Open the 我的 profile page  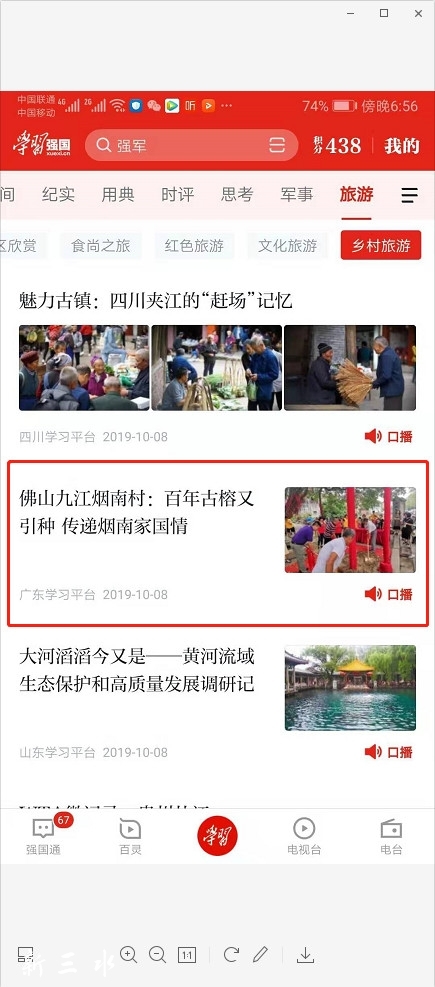402,146
